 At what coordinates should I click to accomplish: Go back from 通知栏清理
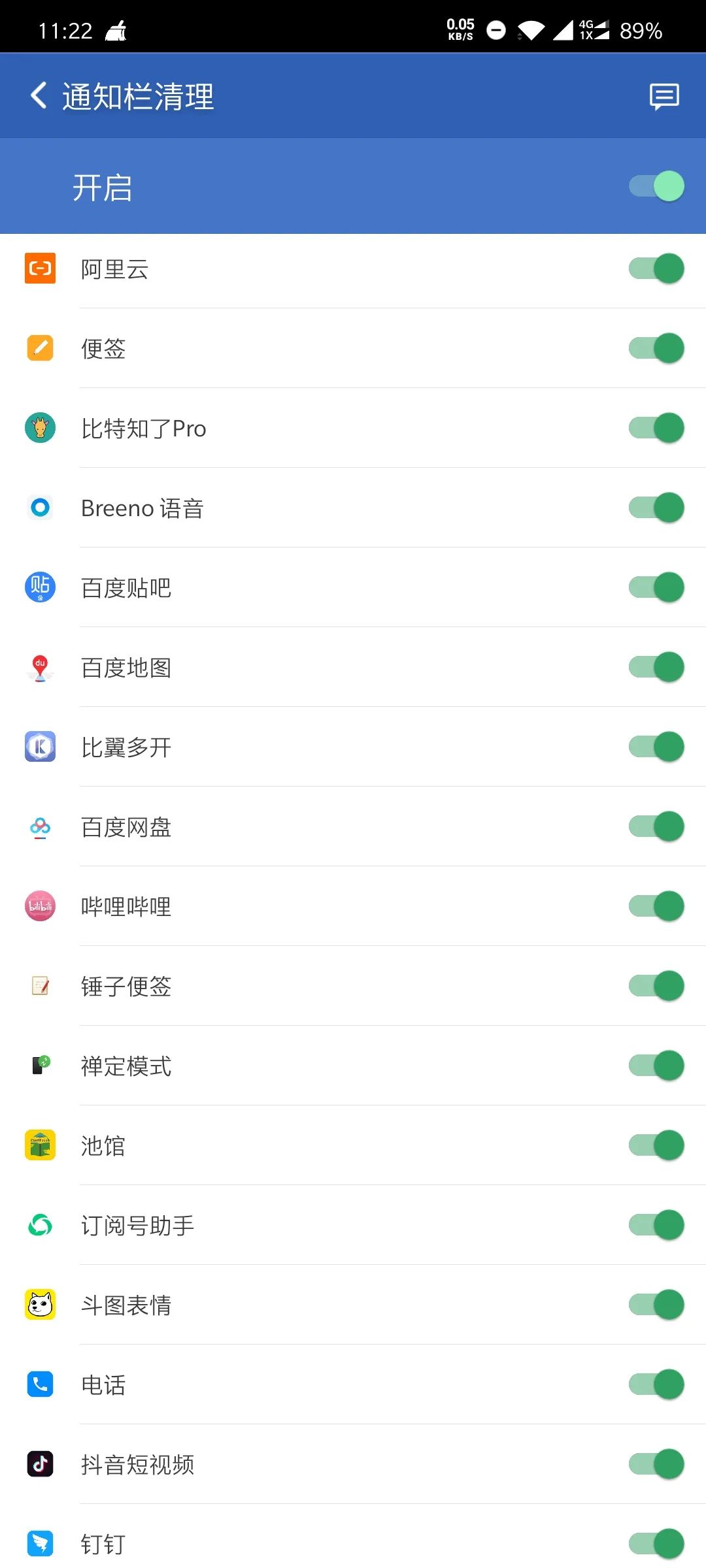point(39,96)
